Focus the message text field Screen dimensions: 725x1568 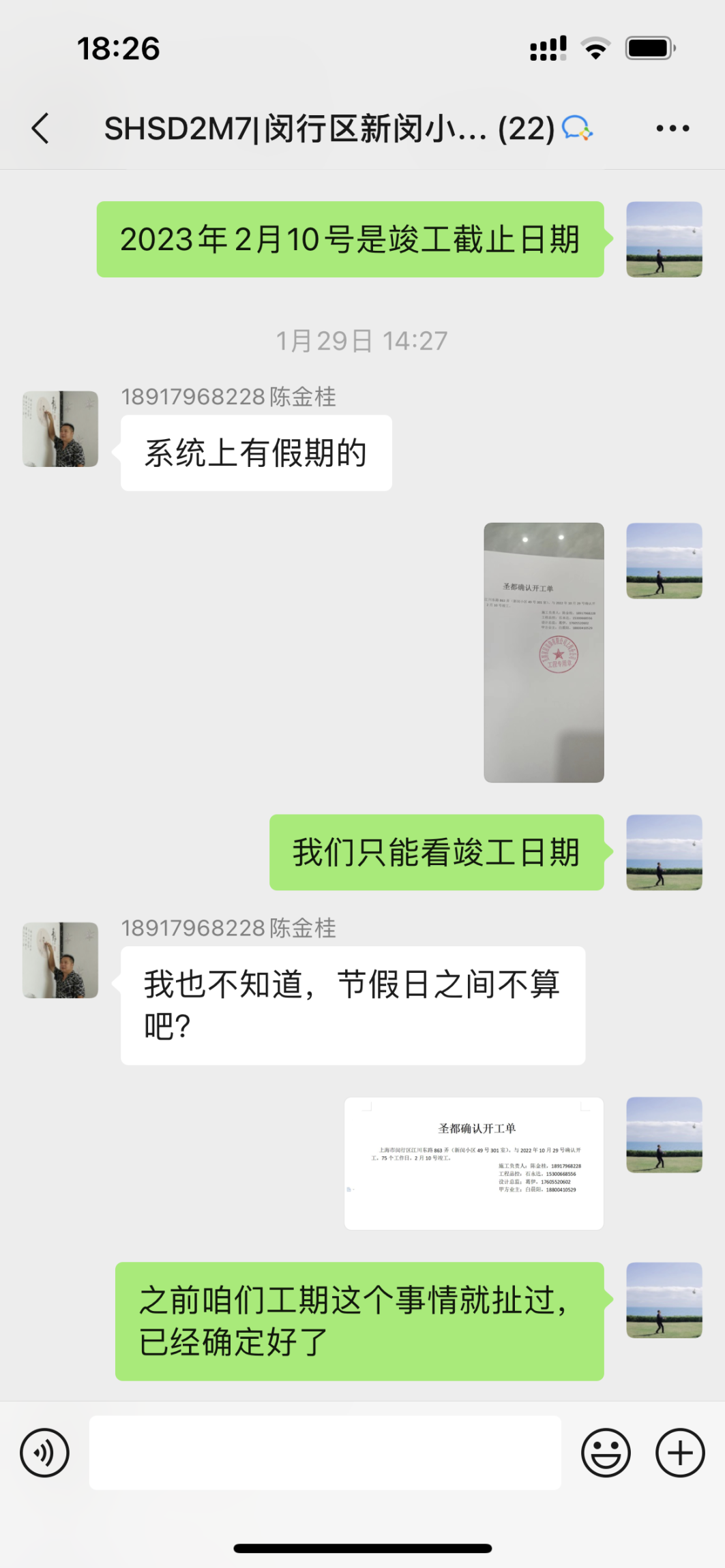point(325,1452)
